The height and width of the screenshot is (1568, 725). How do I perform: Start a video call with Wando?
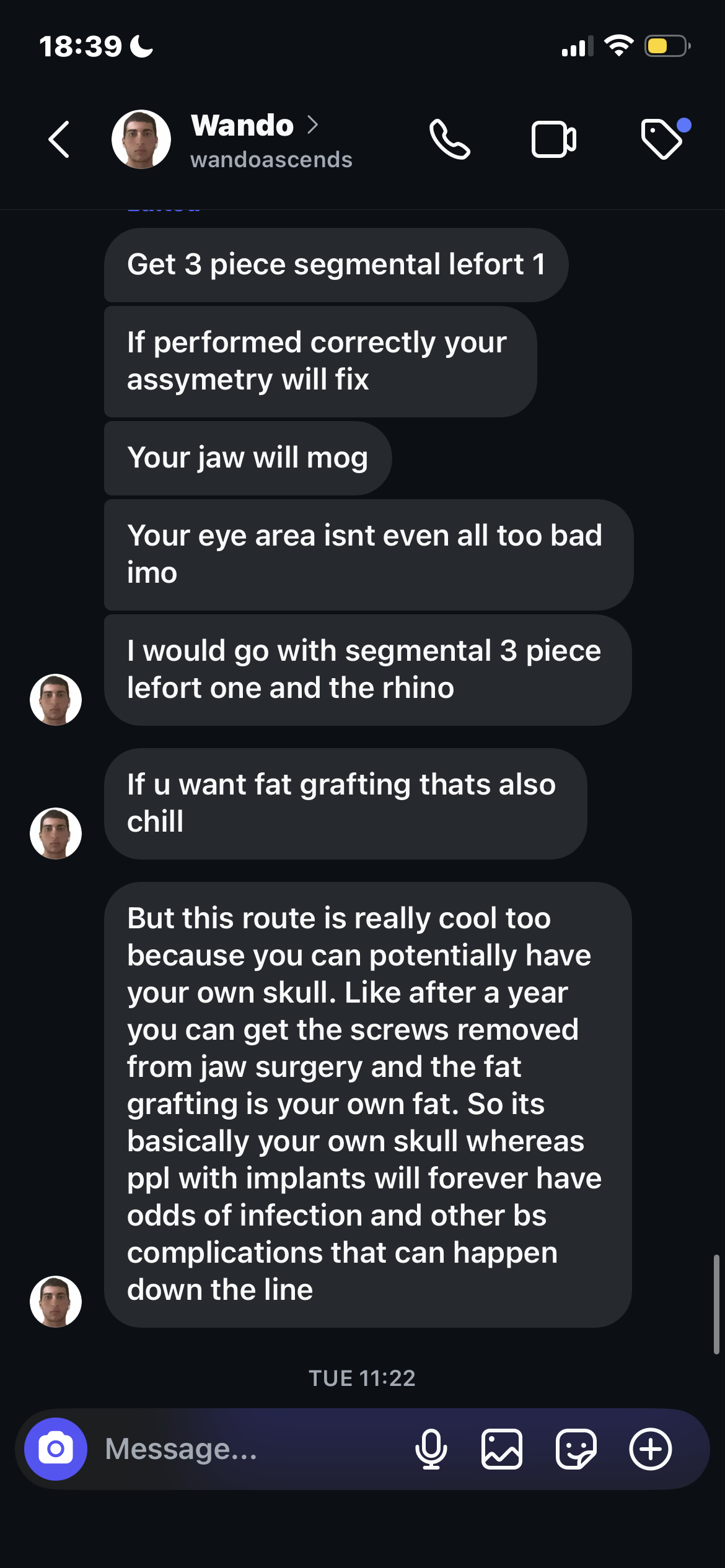pos(553,139)
